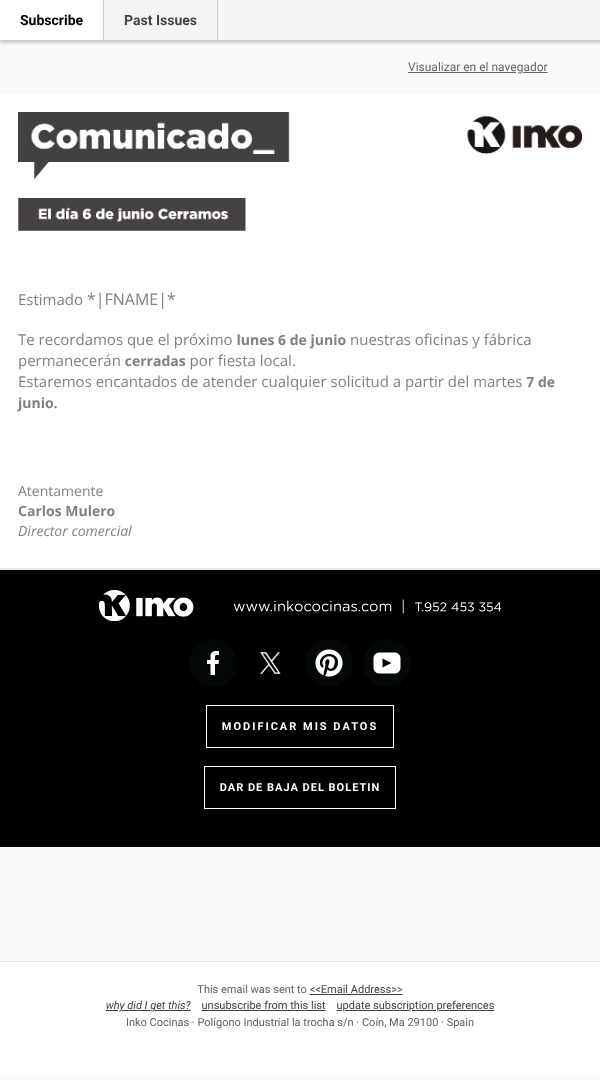The height and width of the screenshot is (1080, 600).
Task: Tap unsubscribe from this list link
Action: (x=263, y=1005)
